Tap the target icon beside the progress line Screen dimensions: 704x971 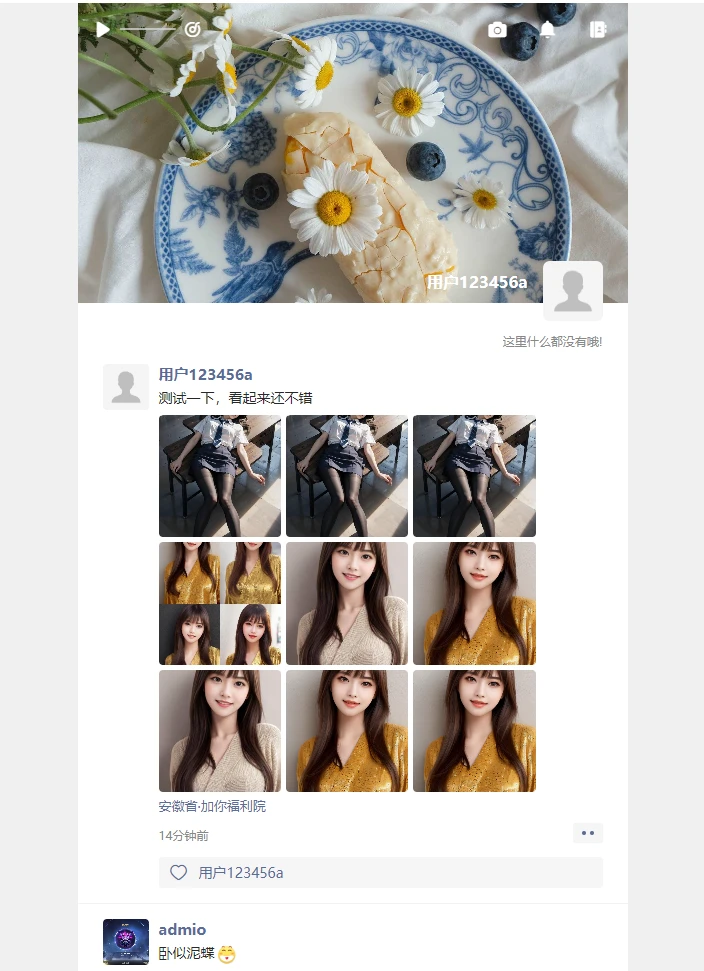pyautogui.click(x=193, y=30)
